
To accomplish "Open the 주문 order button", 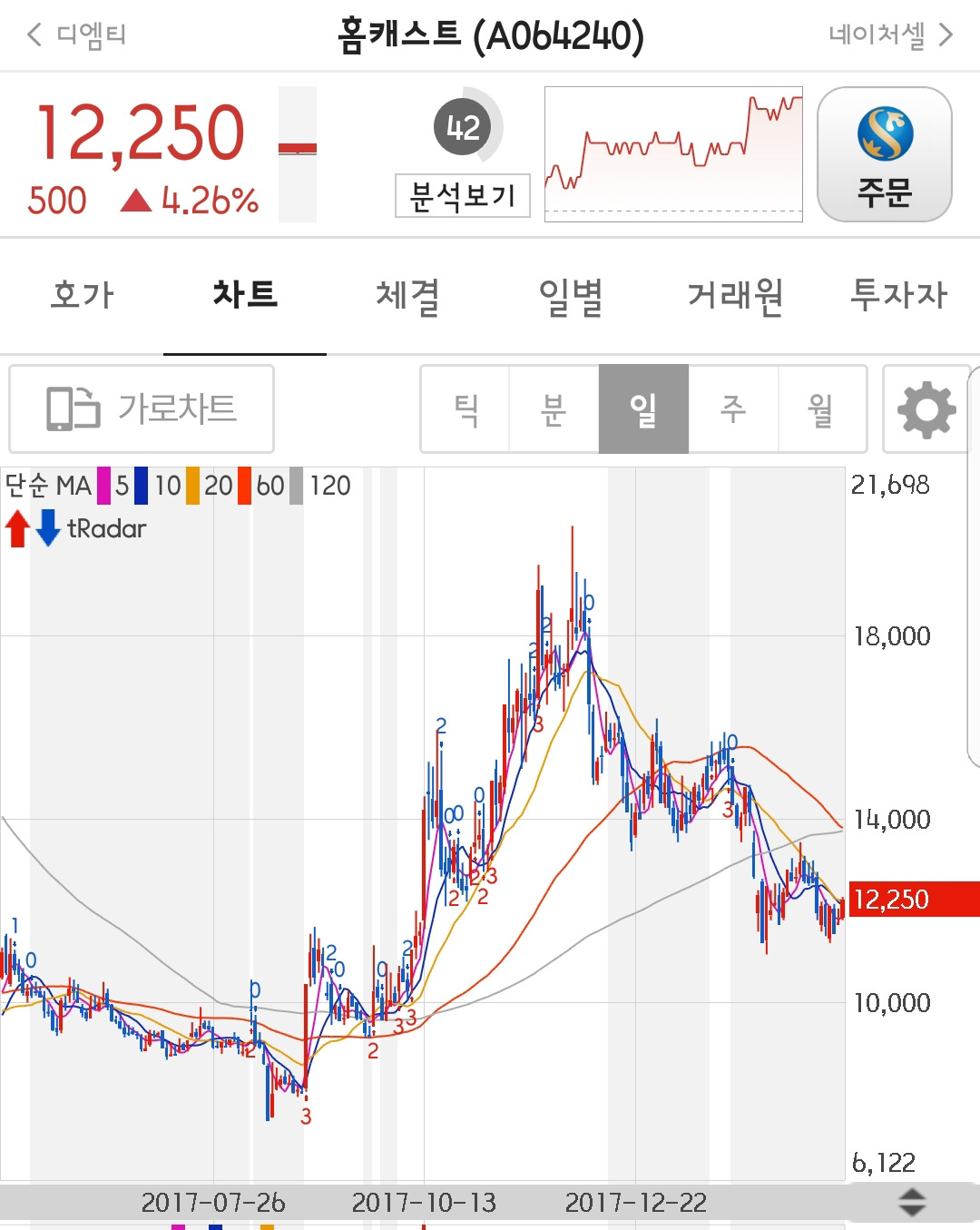I will (885, 154).
